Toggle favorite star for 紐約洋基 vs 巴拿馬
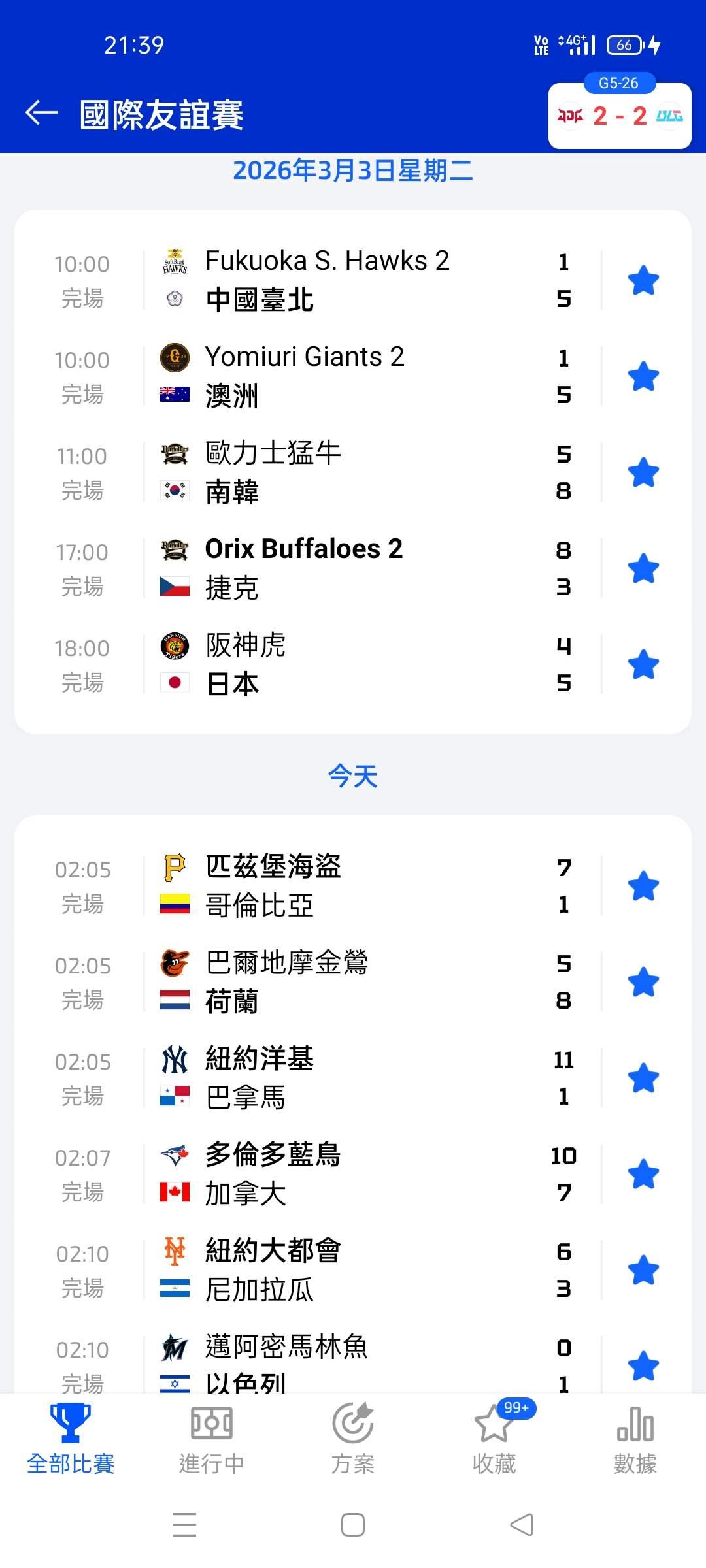 coord(643,1078)
